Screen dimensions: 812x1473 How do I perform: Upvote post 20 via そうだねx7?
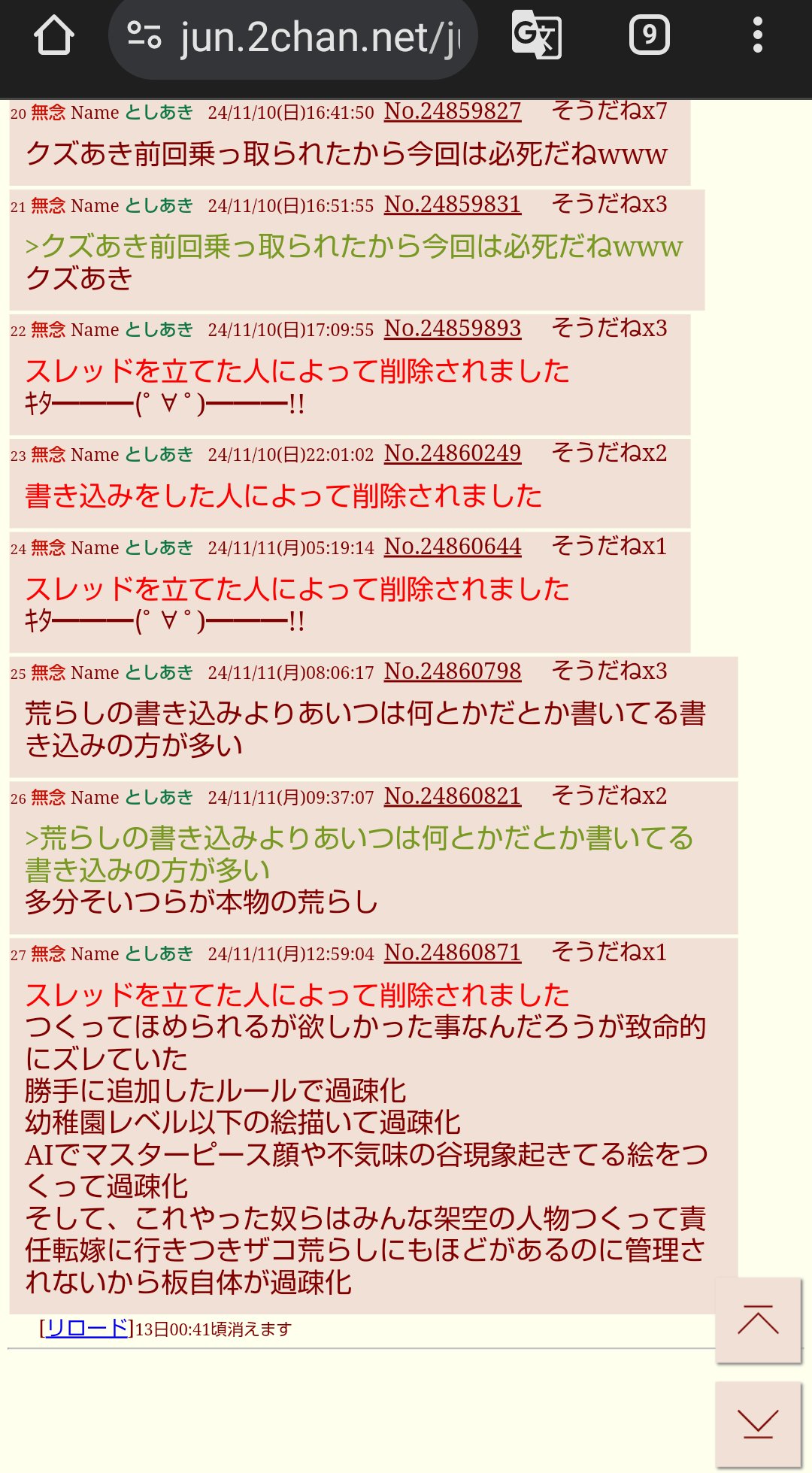pos(610,111)
